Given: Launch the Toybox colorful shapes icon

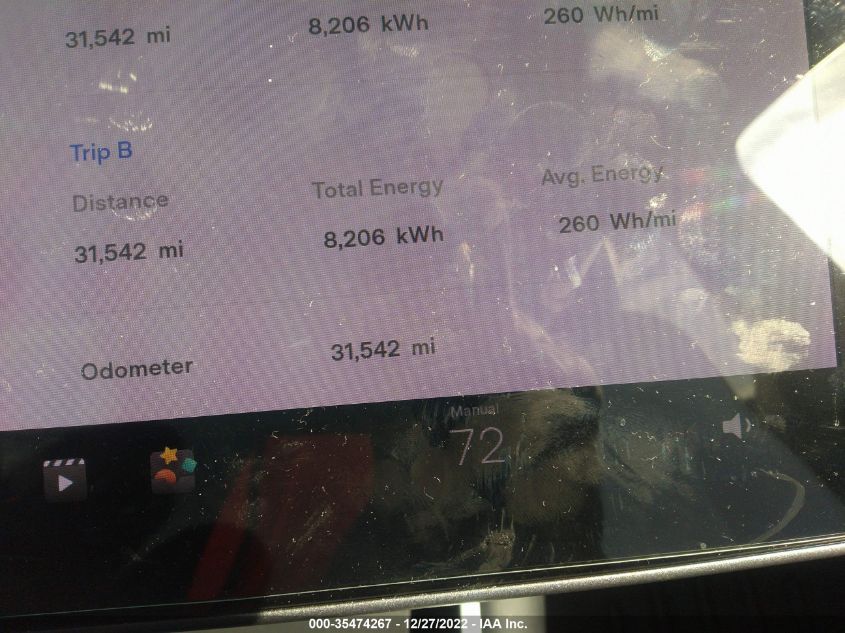Looking at the screenshot, I should 173,469.
